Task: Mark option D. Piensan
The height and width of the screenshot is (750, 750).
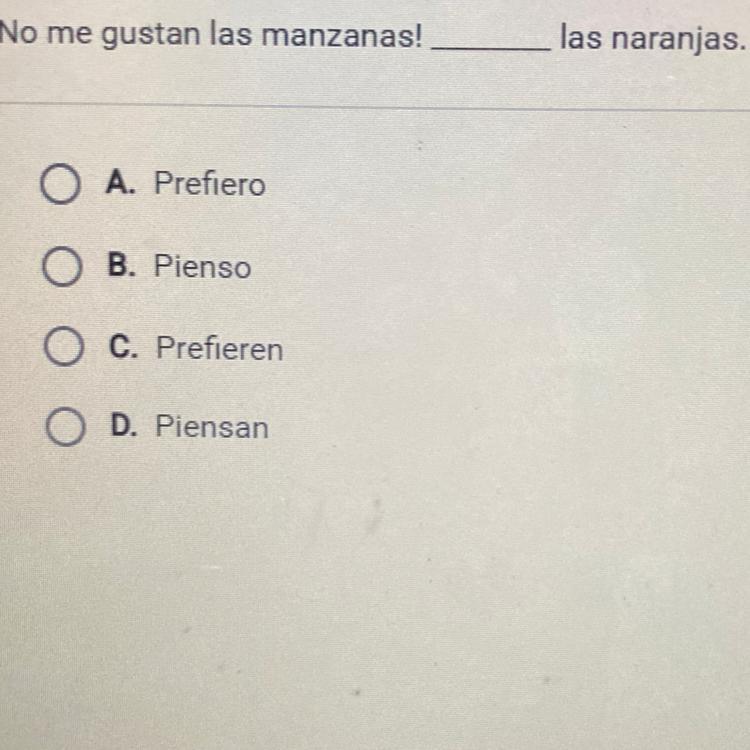Action: [x=64, y=428]
